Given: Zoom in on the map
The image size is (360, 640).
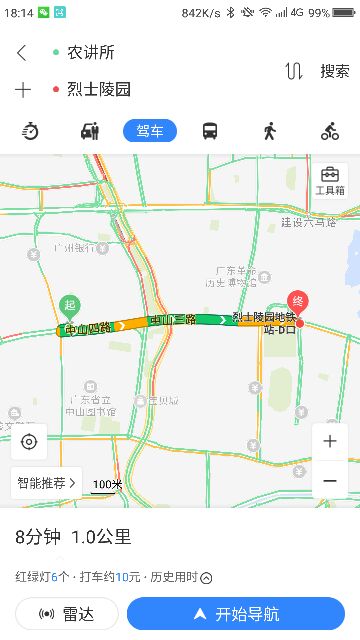Looking at the screenshot, I should pos(330,442).
